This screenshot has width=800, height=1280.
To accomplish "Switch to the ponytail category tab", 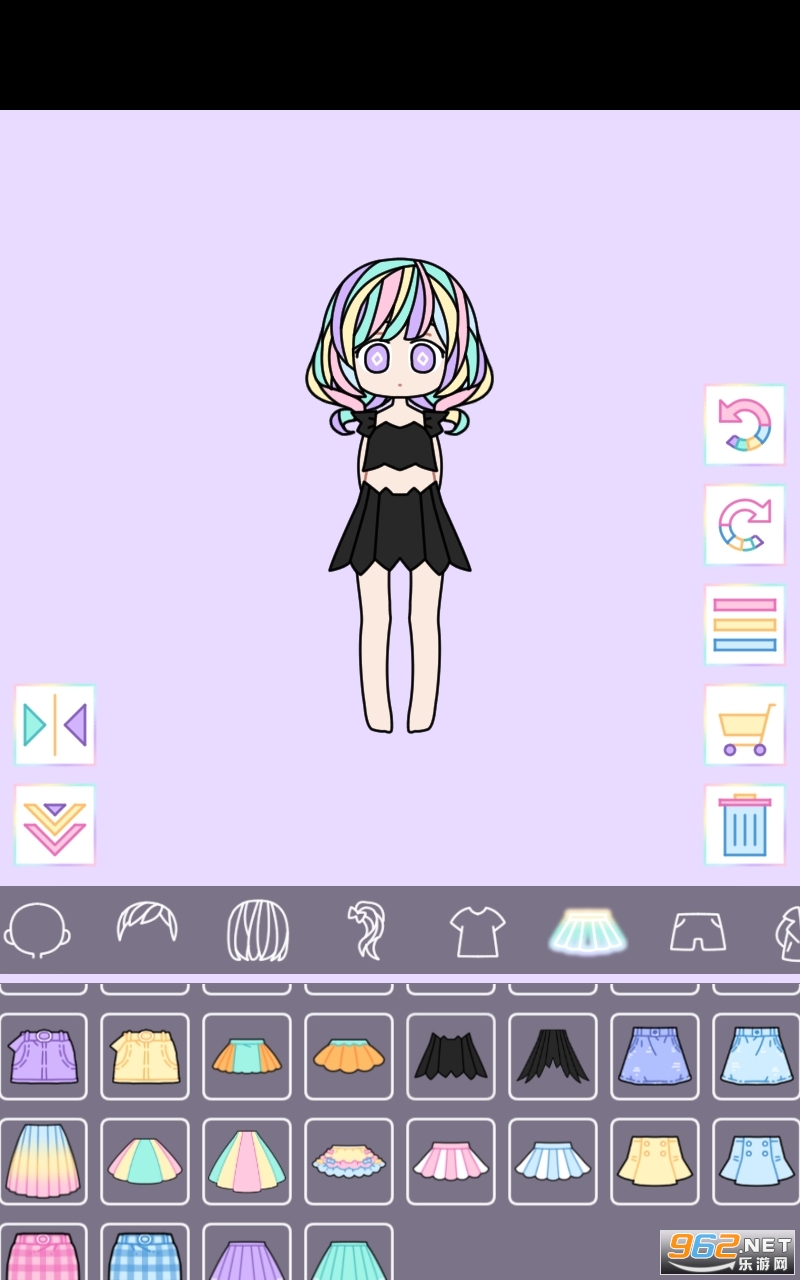I will [x=366, y=930].
